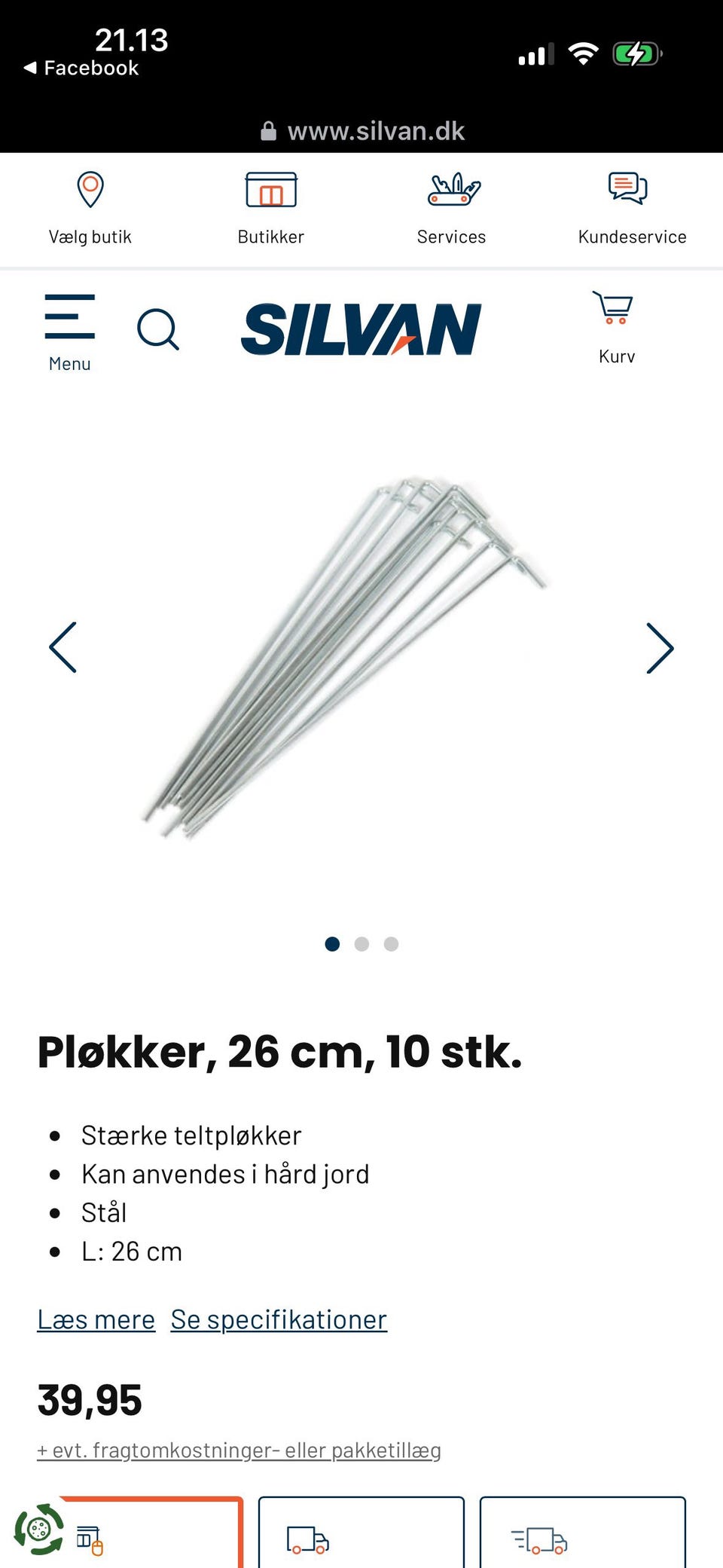Show the previous product image

(63, 647)
